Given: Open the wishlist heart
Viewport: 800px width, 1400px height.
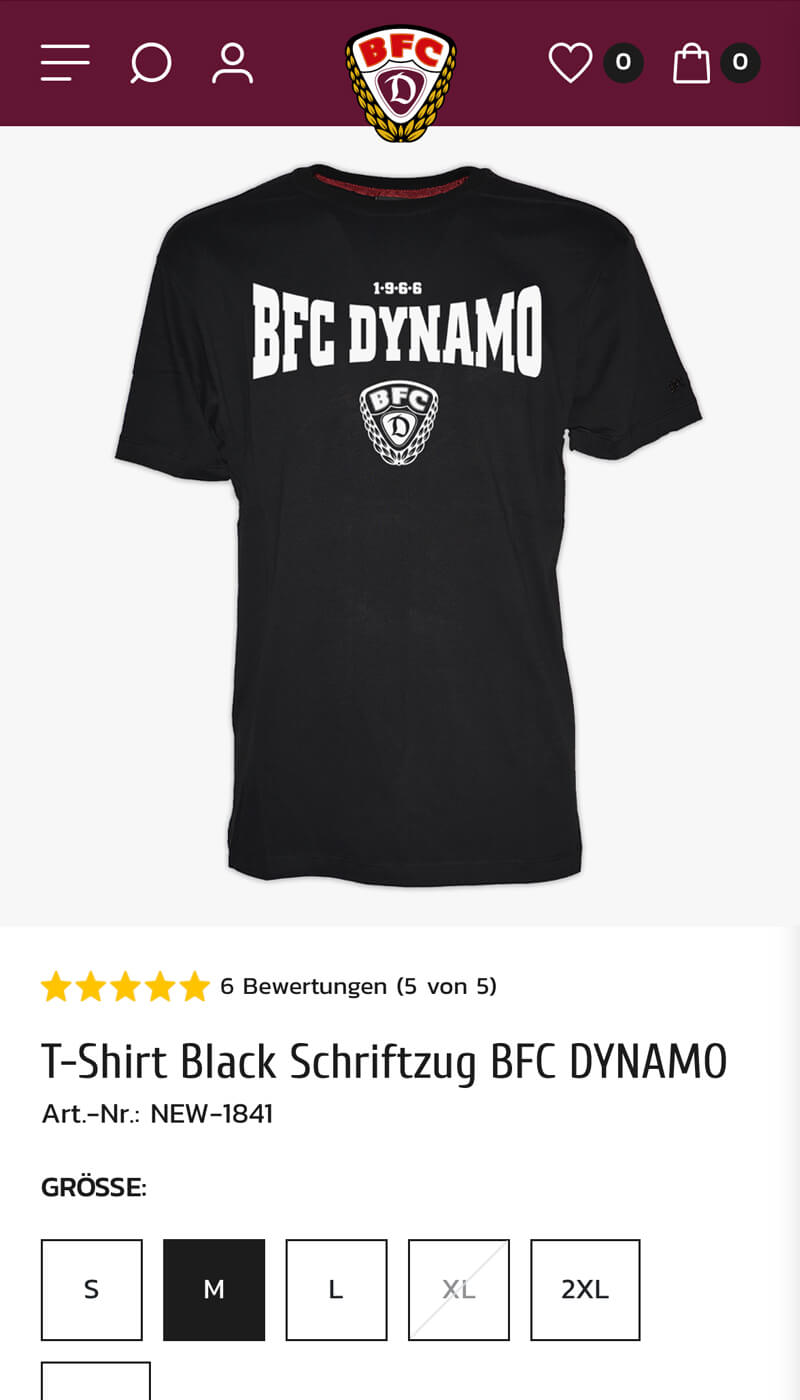Looking at the screenshot, I should (571, 63).
